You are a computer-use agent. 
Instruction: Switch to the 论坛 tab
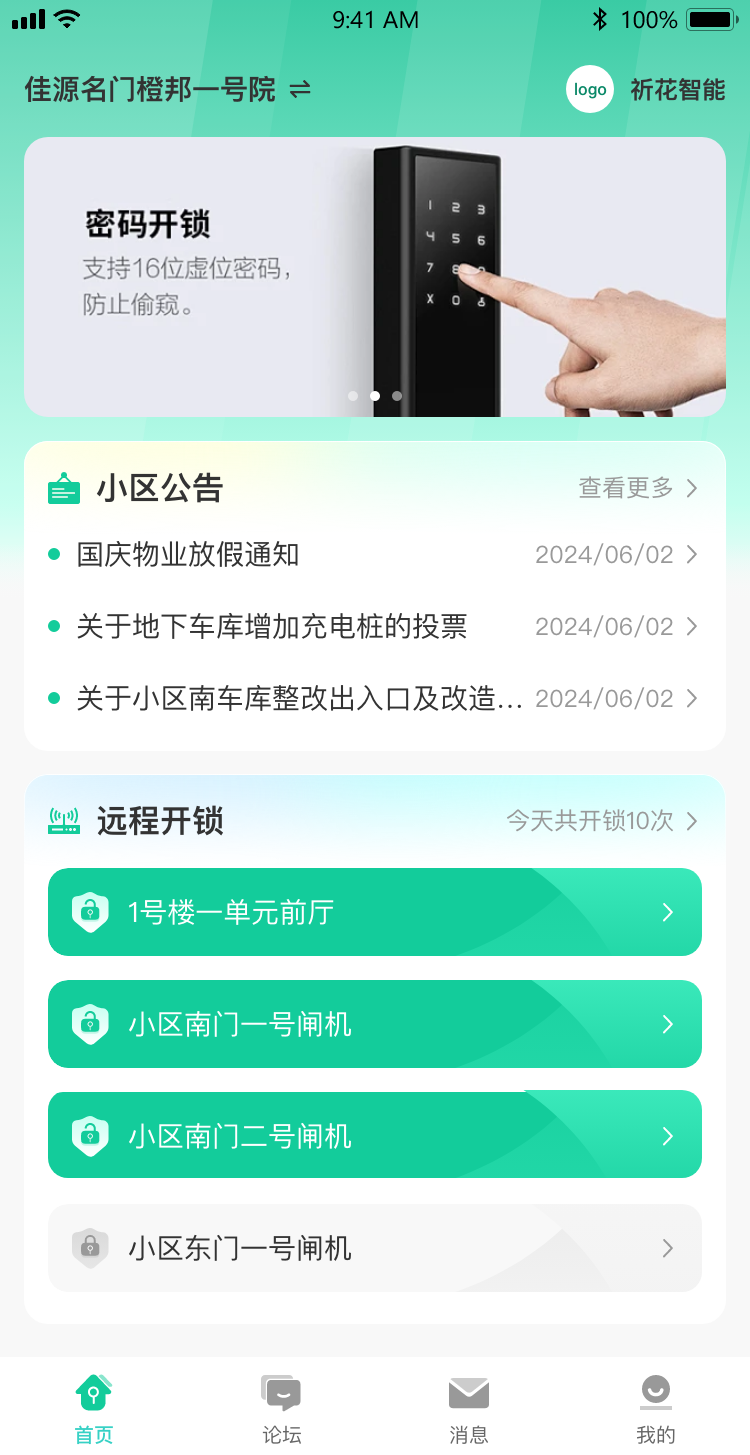click(x=281, y=1408)
